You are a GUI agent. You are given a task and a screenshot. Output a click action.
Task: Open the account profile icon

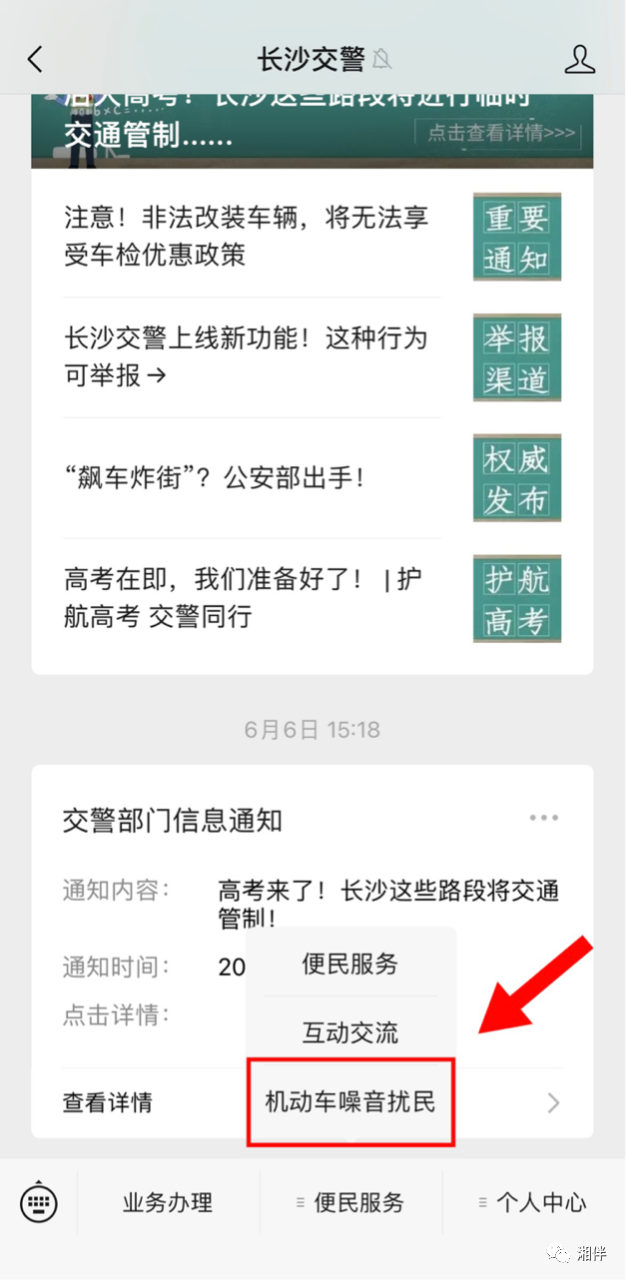click(579, 59)
